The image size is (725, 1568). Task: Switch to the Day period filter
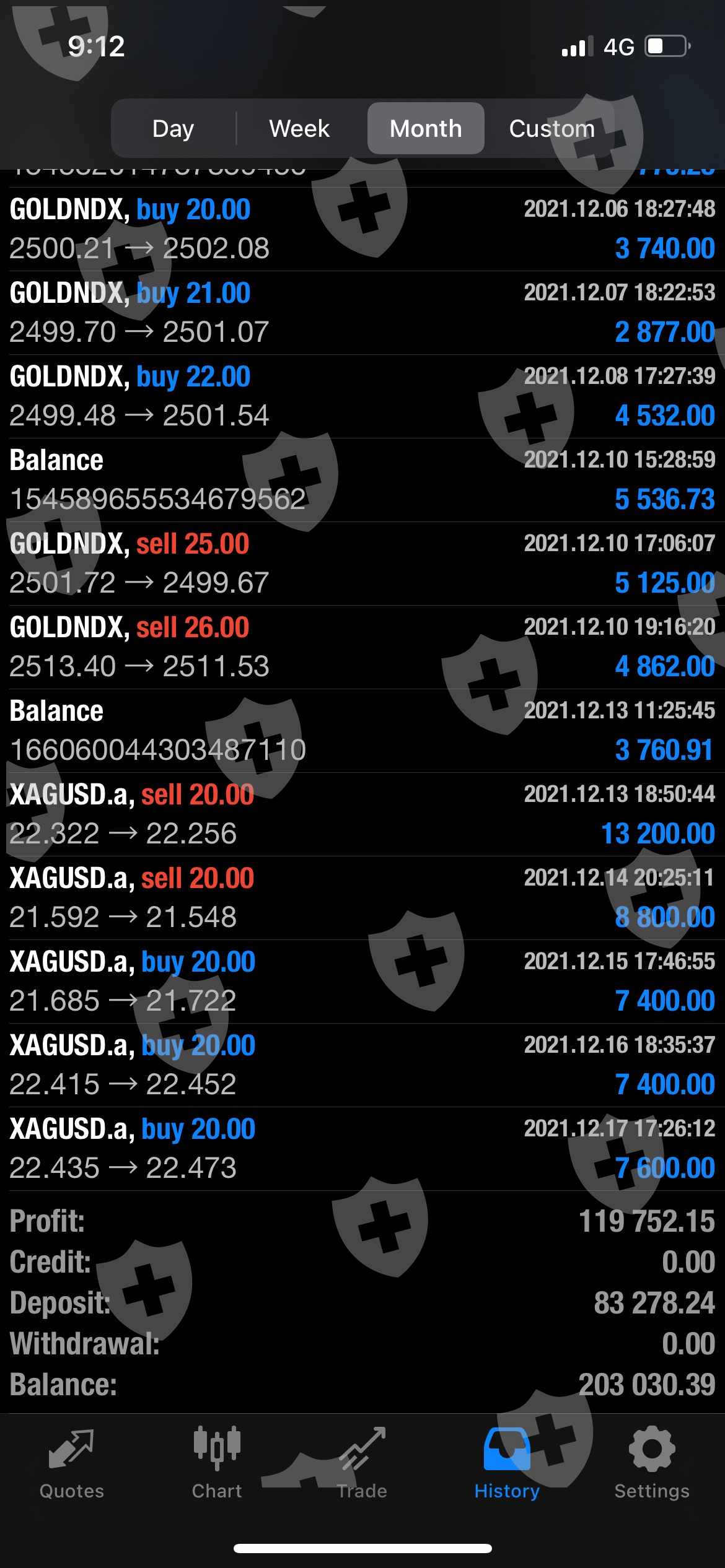[x=174, y=129]
